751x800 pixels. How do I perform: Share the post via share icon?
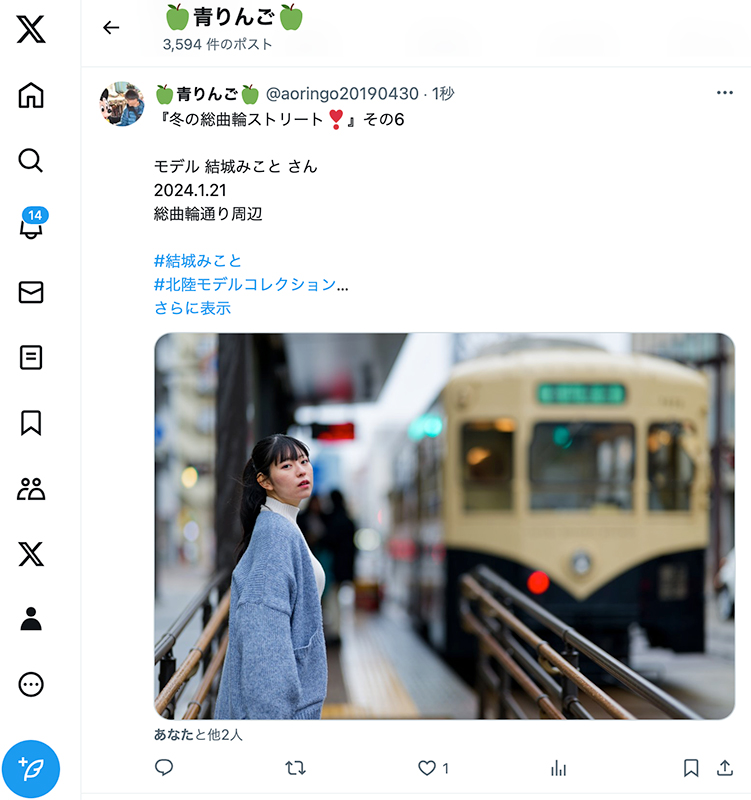(725, 768)
